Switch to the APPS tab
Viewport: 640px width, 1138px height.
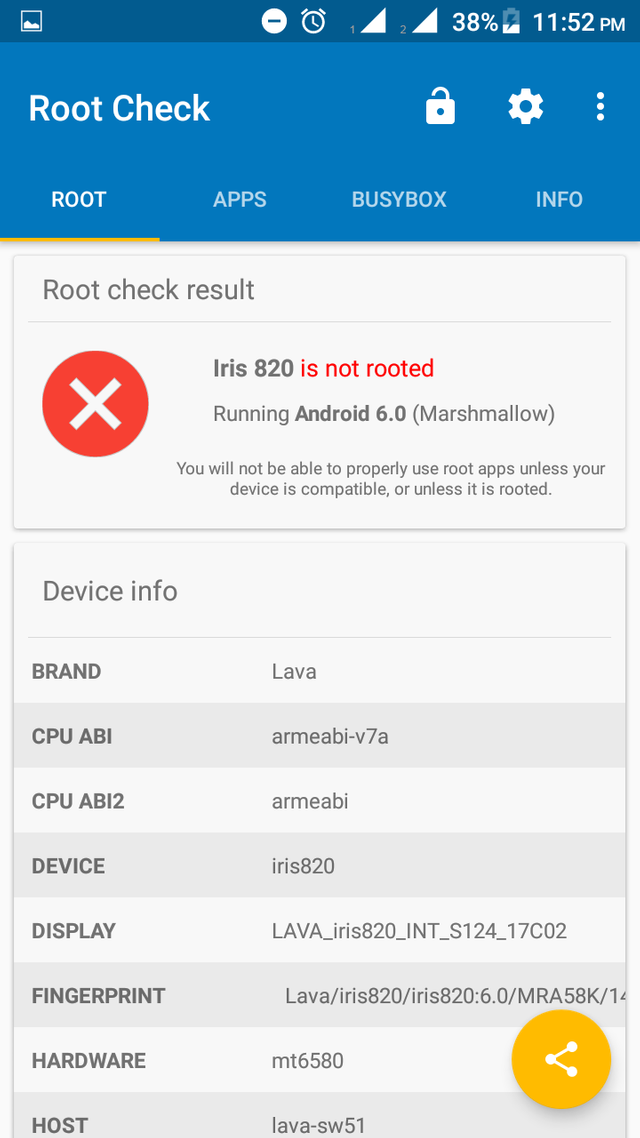(240, 199)
